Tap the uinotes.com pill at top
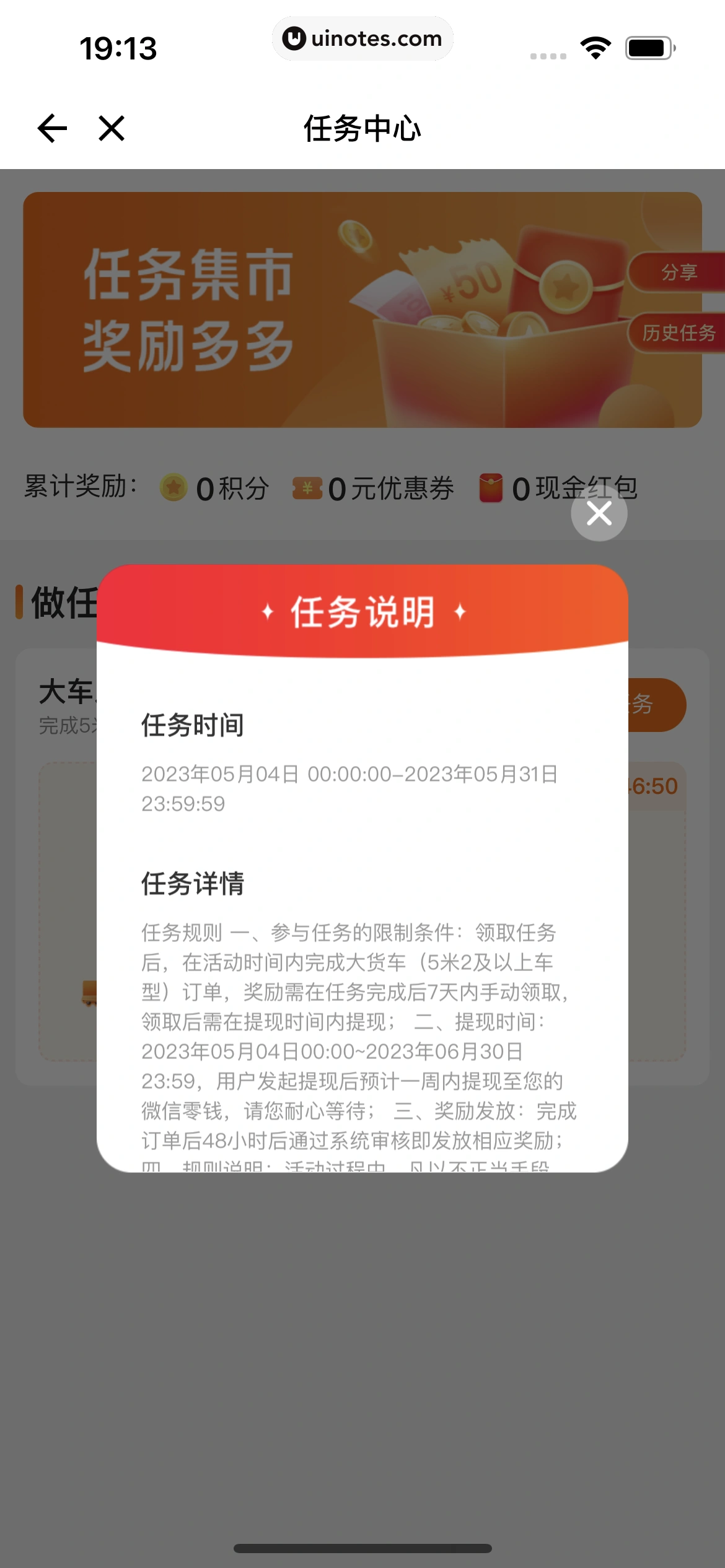The height and width of the screenshot is (1568, 725). [362, 38]
